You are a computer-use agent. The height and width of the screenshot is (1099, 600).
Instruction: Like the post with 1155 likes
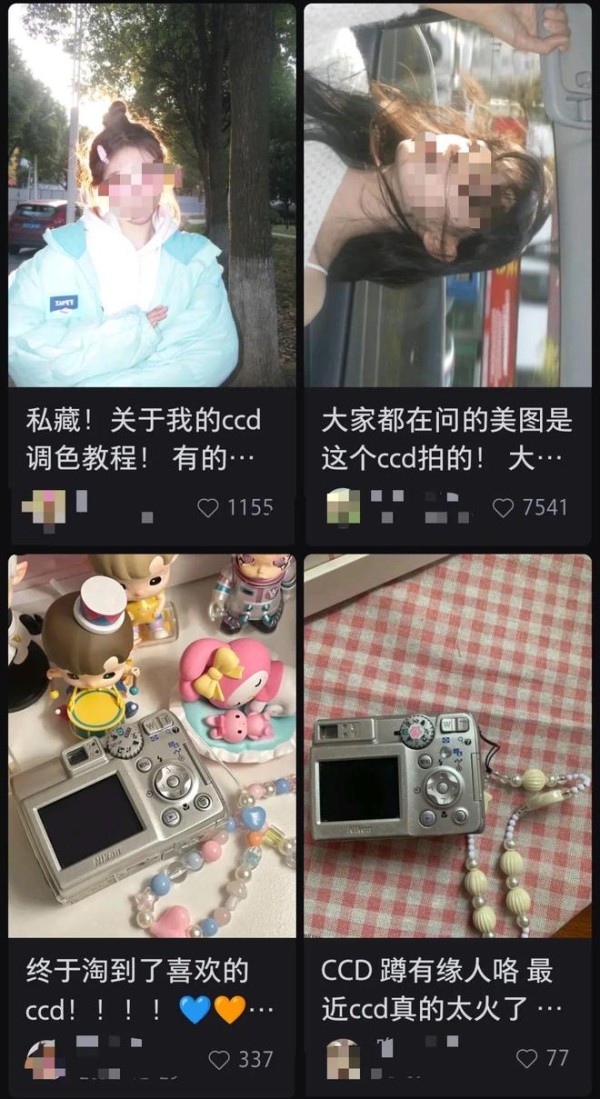[x=207, y=507]
